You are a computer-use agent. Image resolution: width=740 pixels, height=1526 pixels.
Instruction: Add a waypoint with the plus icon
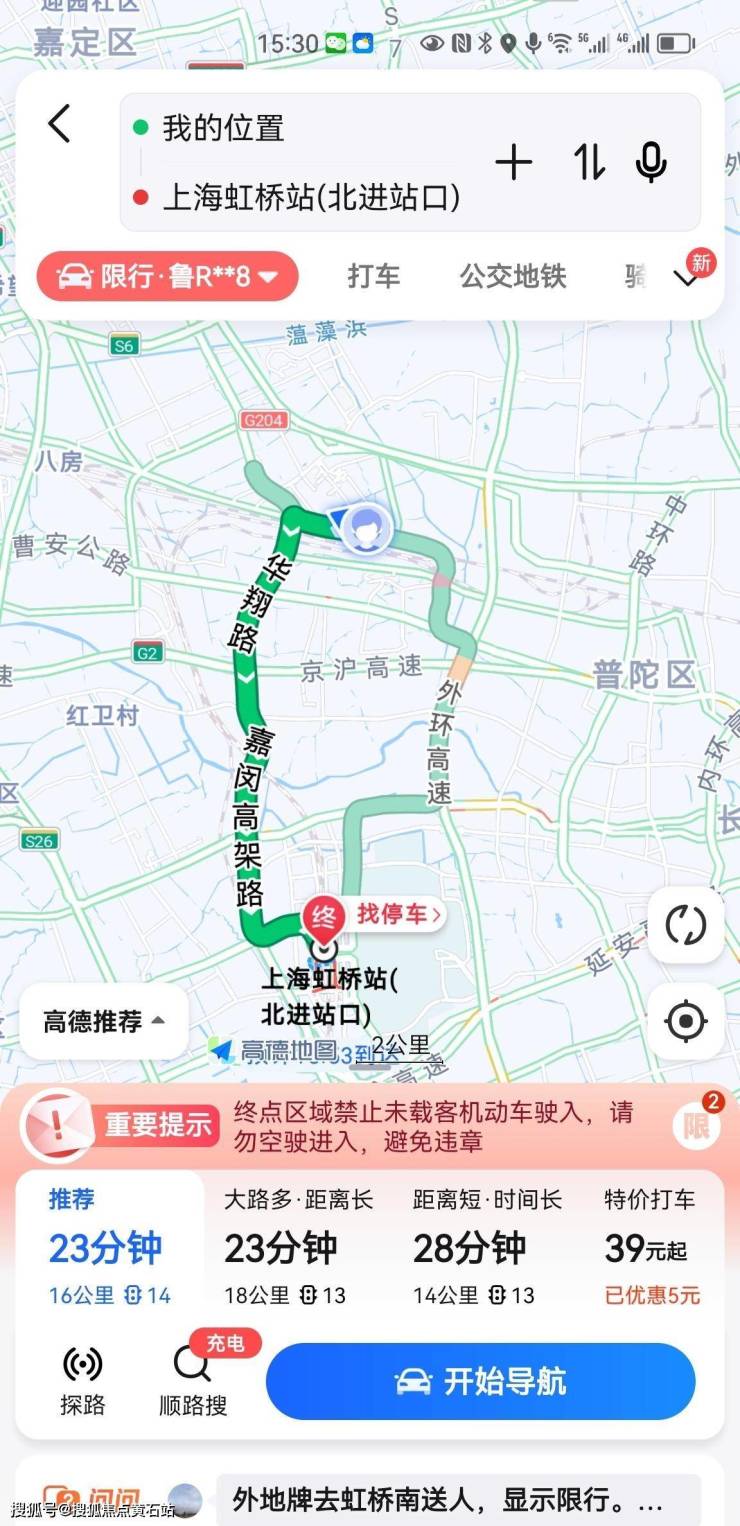[514, 162]
